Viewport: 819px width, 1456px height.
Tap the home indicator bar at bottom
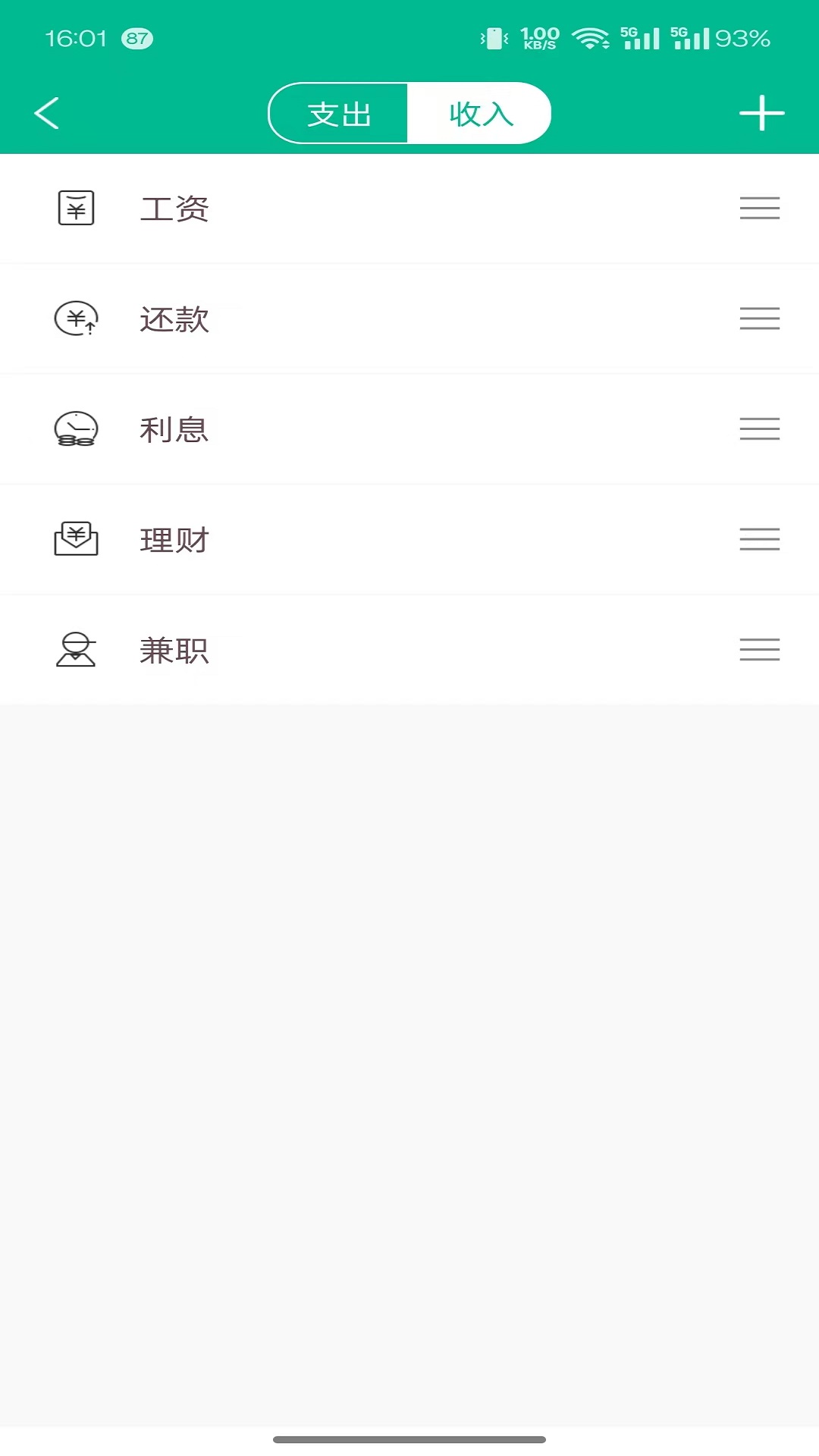point(409,1437)
